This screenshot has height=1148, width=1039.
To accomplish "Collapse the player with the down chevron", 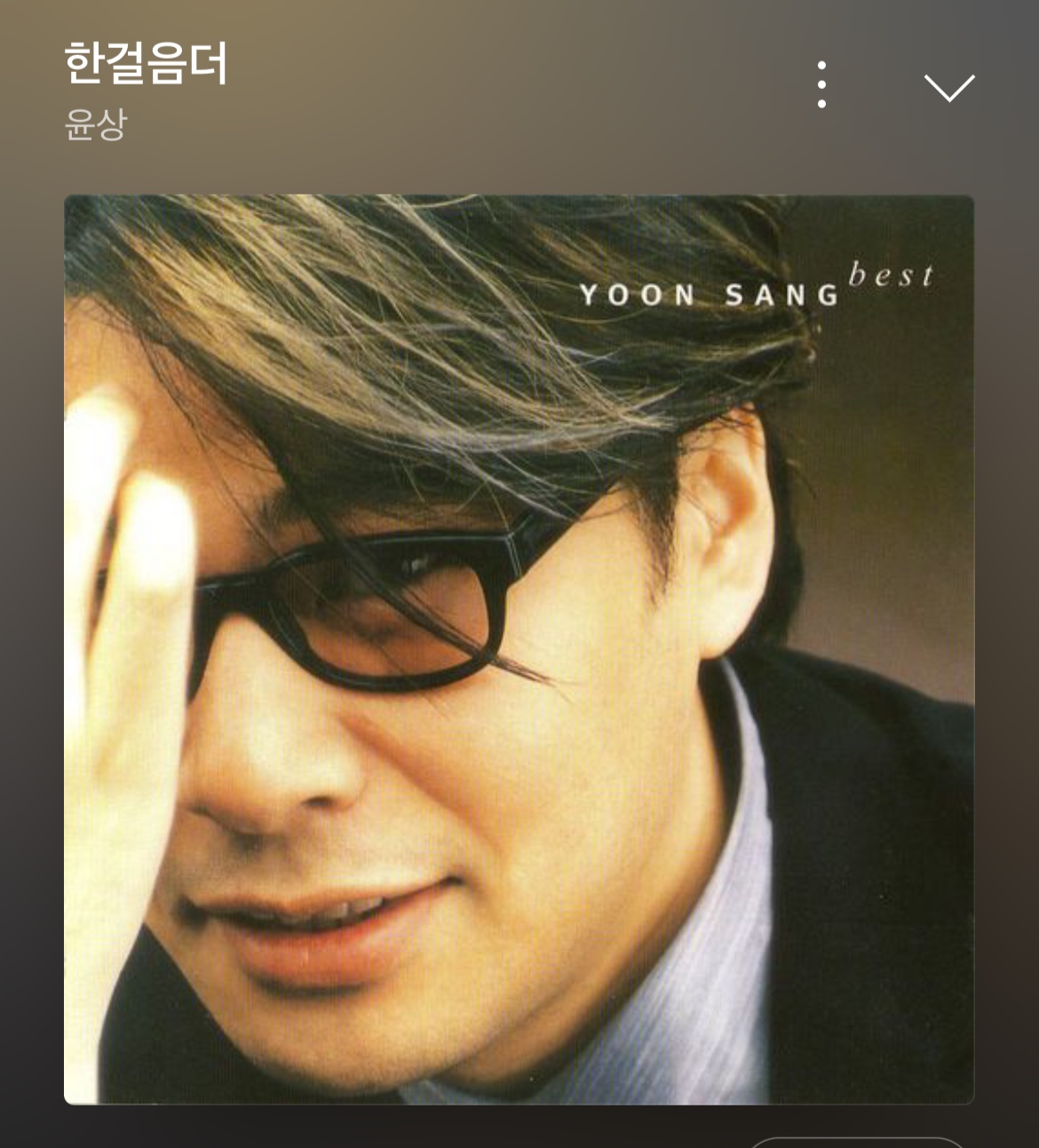I will (949, 87).
